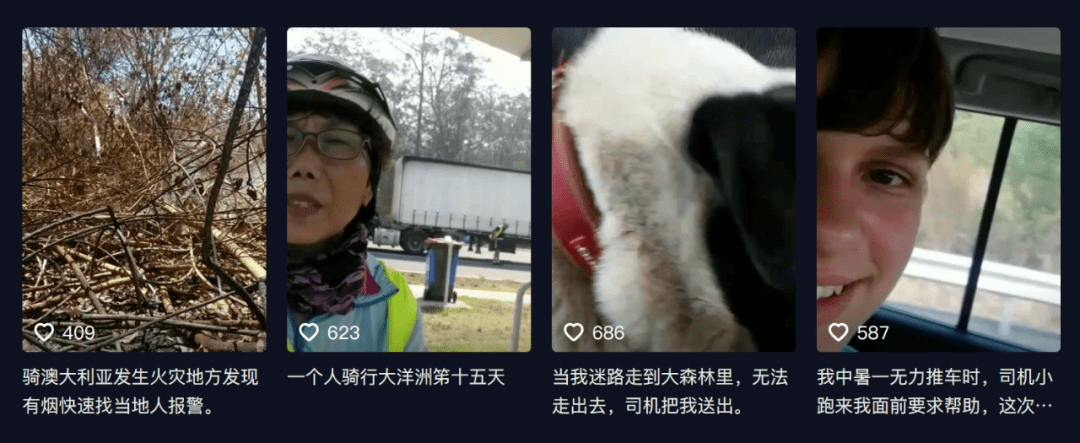This screenshot has height=443, width=1080.
Task: Open the heatstroke video with 587 likes
Action: (x=938, y=190)
